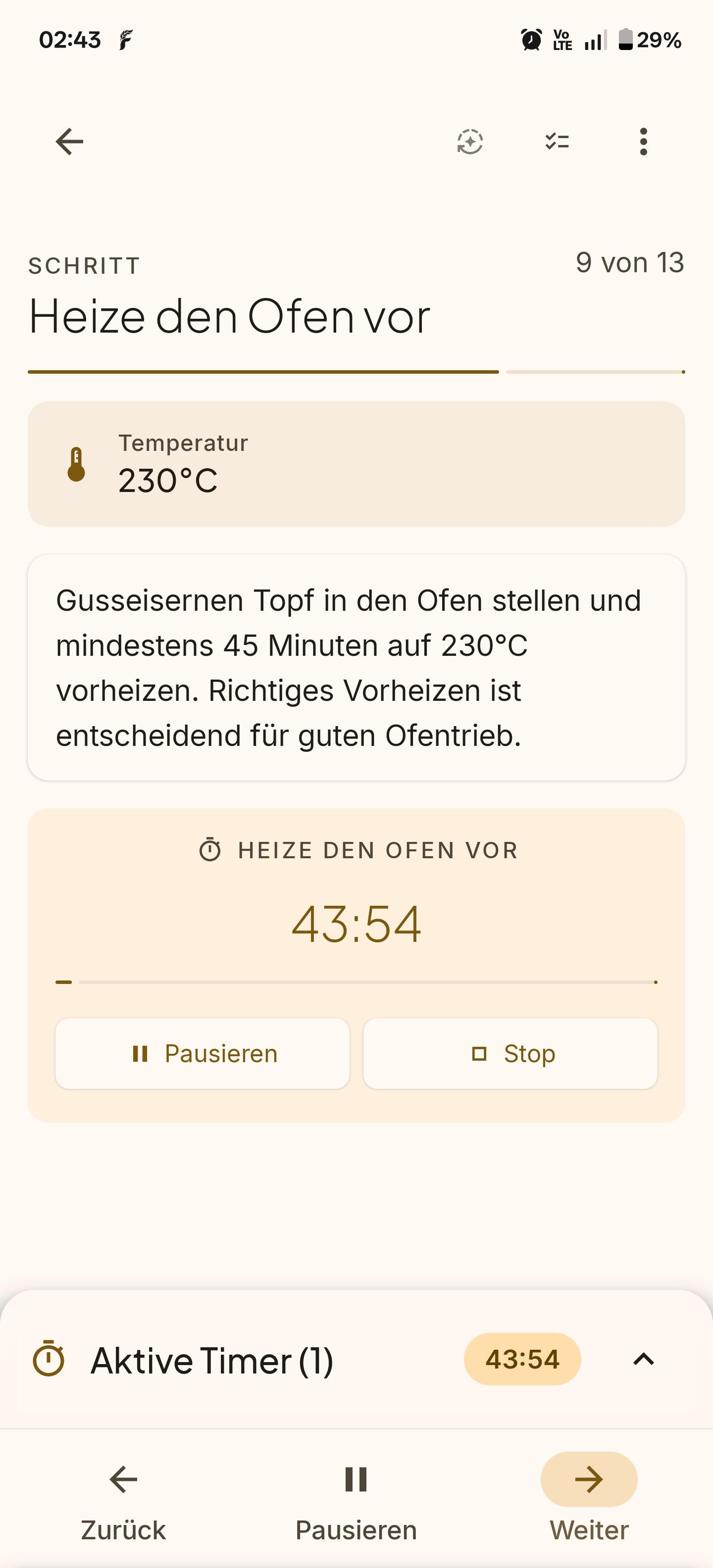Tap the square stop icon inside the Stop button
The width and height of the screenshot is (713, 1568).
(480, 1053)
